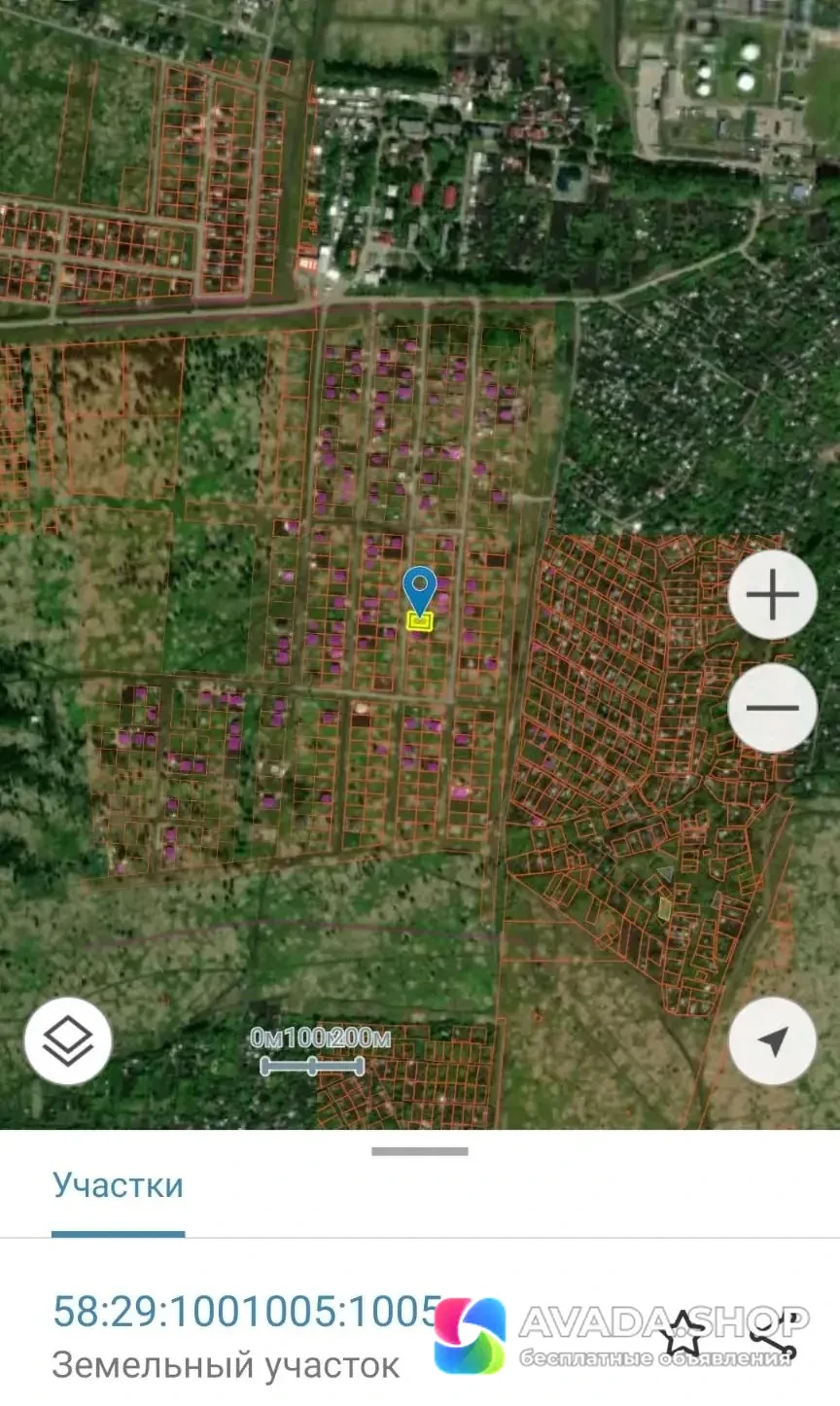Screen dimensions: 840x1406
Task: Center the map on my location
Action: click(772, 1041)
